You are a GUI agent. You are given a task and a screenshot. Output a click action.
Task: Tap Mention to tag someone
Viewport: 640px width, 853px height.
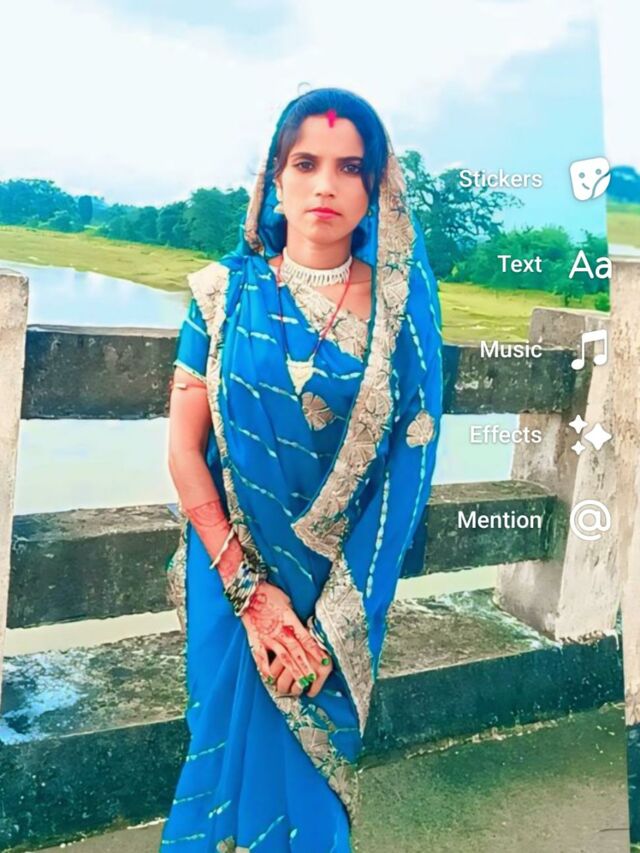click(x=589, y=520)
